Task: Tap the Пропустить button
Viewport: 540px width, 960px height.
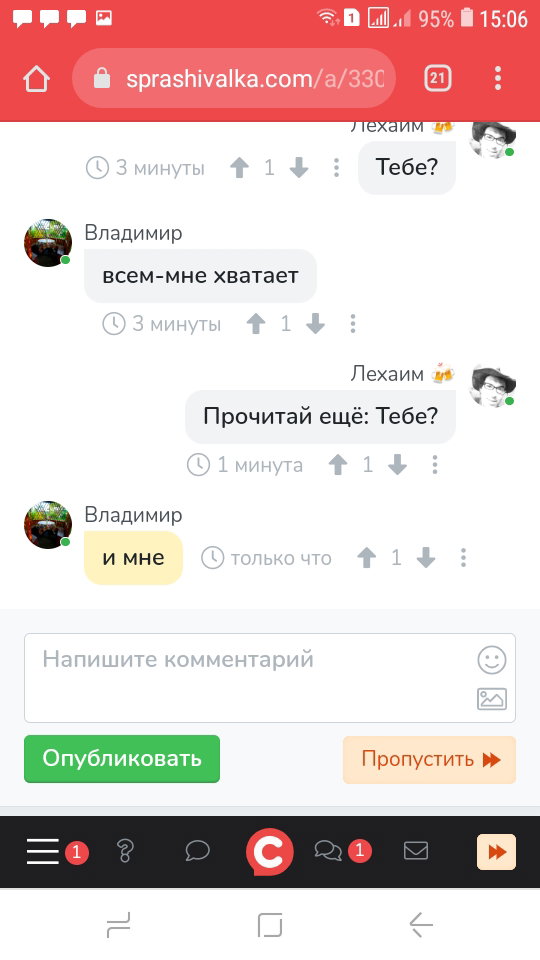Action: click(429, 760)
